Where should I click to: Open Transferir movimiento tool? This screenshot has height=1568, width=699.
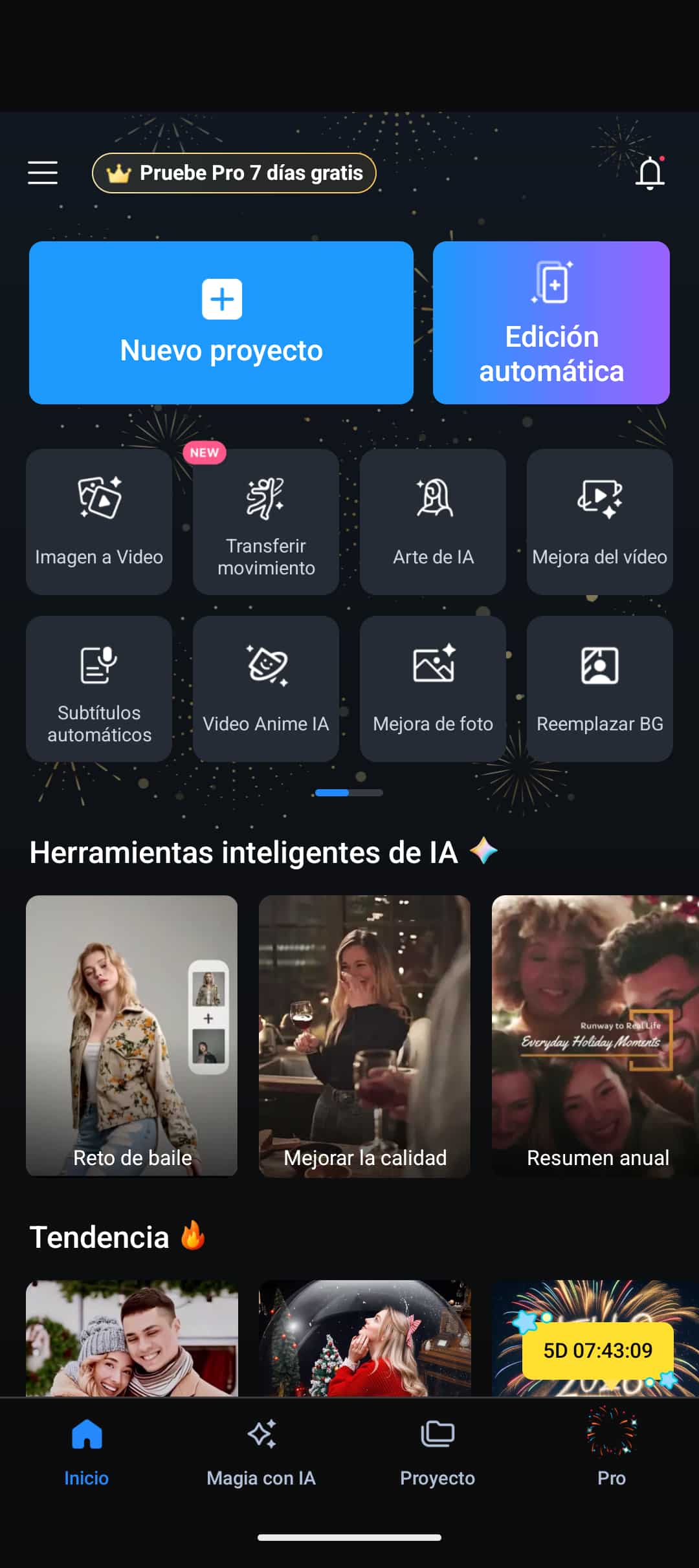click(x=266, y=522)
